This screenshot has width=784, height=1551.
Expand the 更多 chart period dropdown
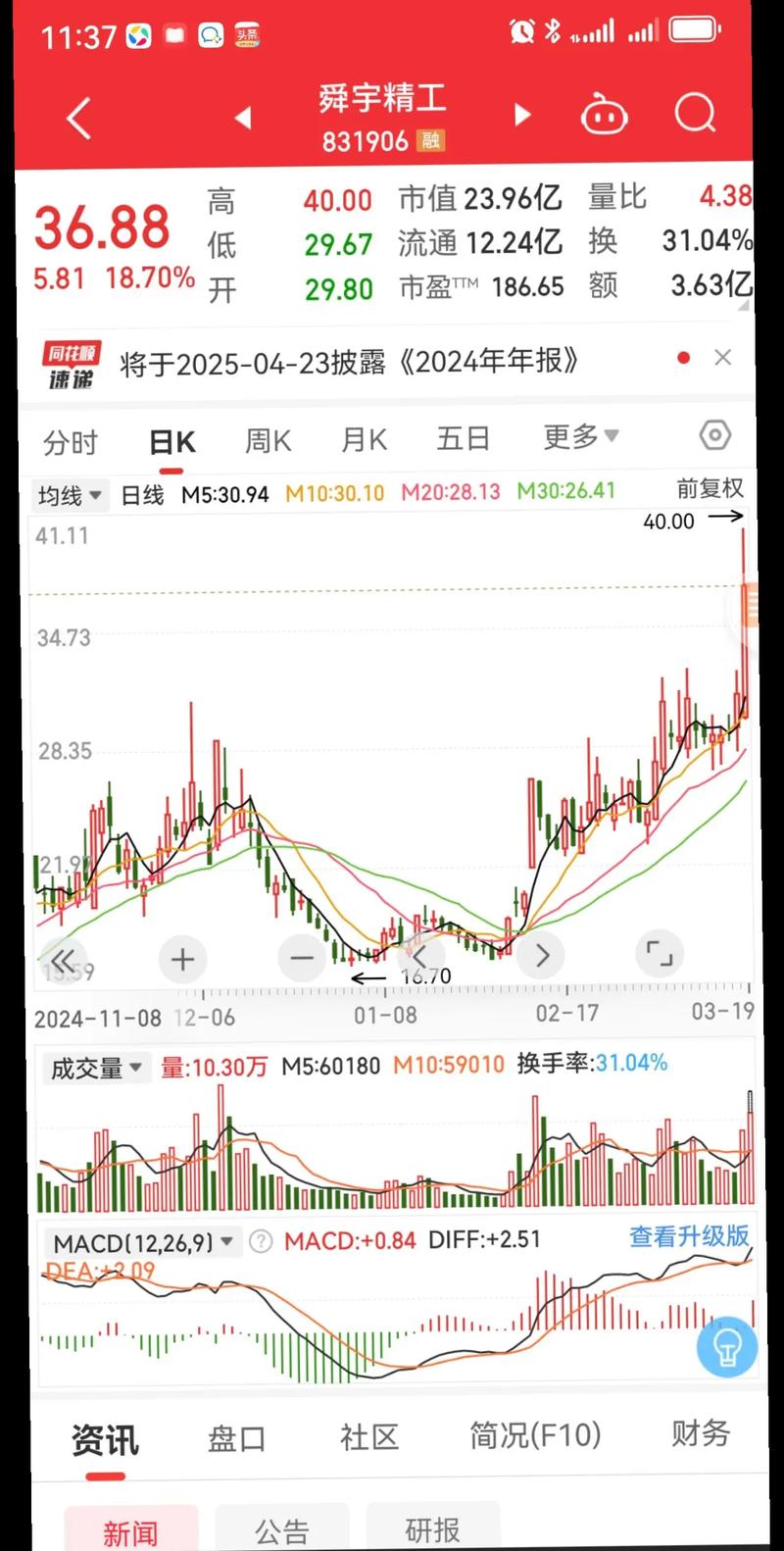click(x=580, y=436)
